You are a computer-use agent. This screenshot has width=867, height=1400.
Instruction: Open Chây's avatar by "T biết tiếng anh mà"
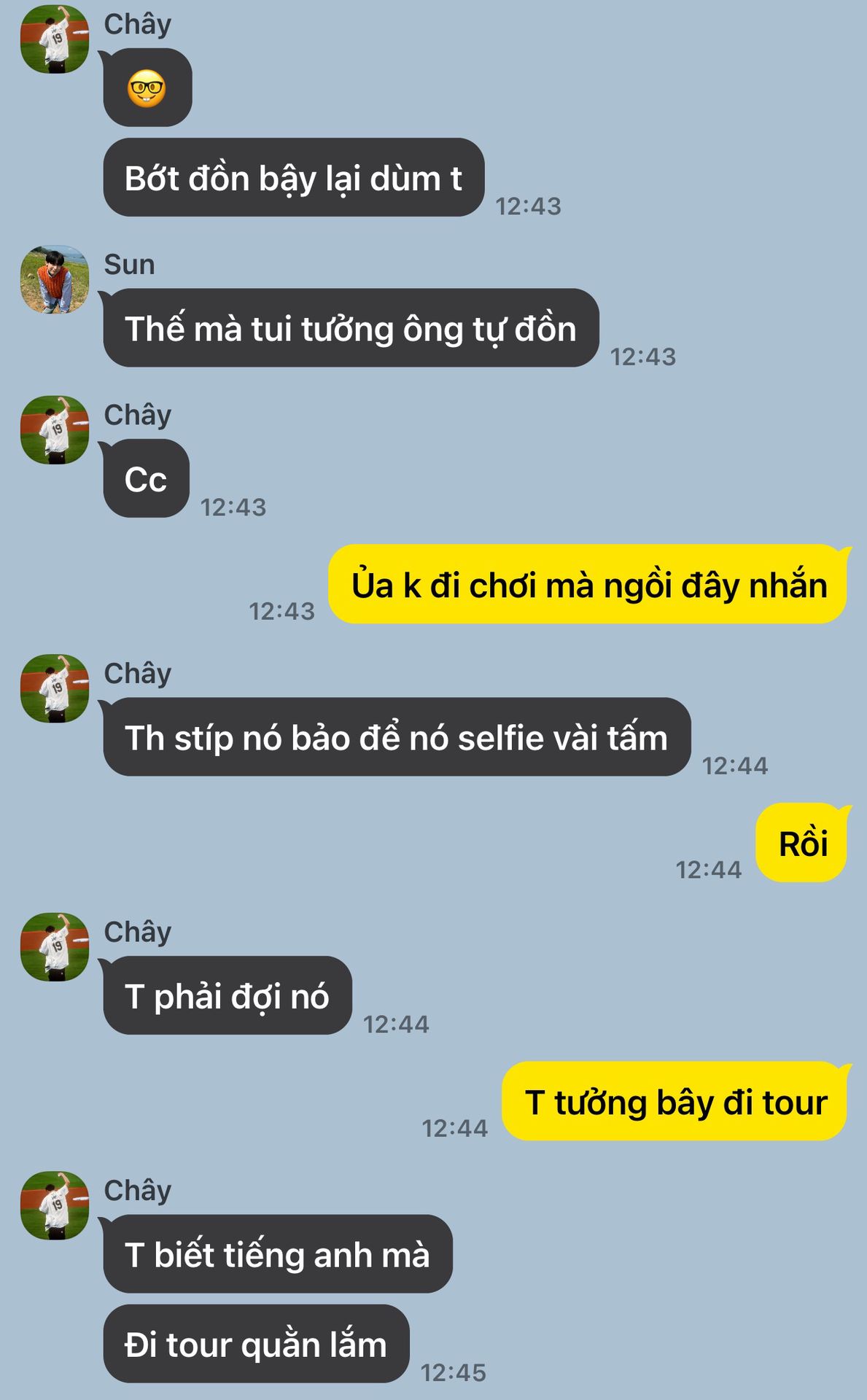pyautogui.click(x=55, y=1205)
